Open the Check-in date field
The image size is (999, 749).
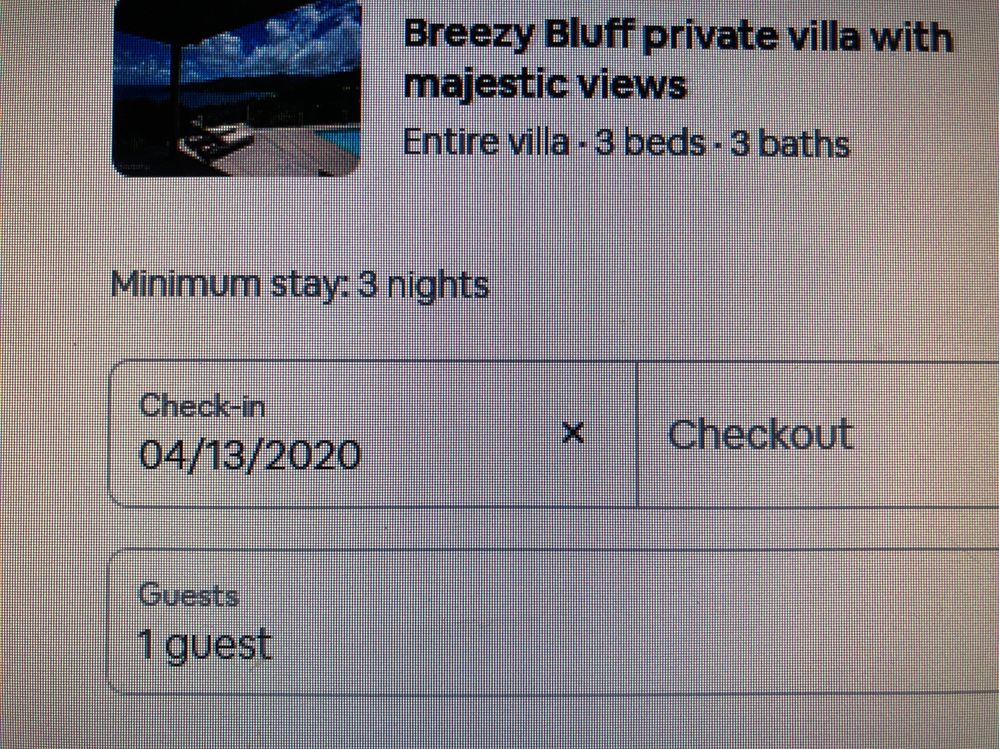(330, 435)
